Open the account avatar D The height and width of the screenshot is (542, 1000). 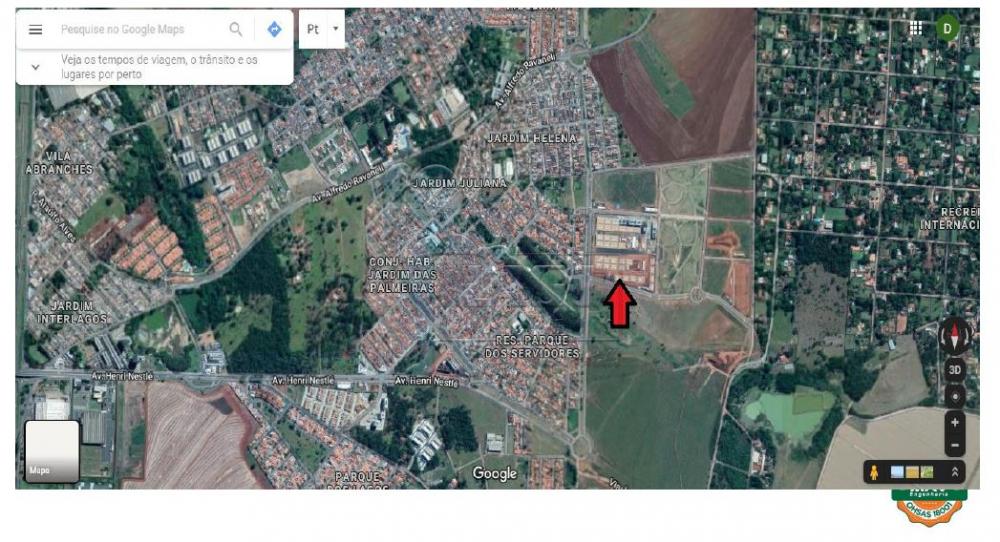[947, 28]
